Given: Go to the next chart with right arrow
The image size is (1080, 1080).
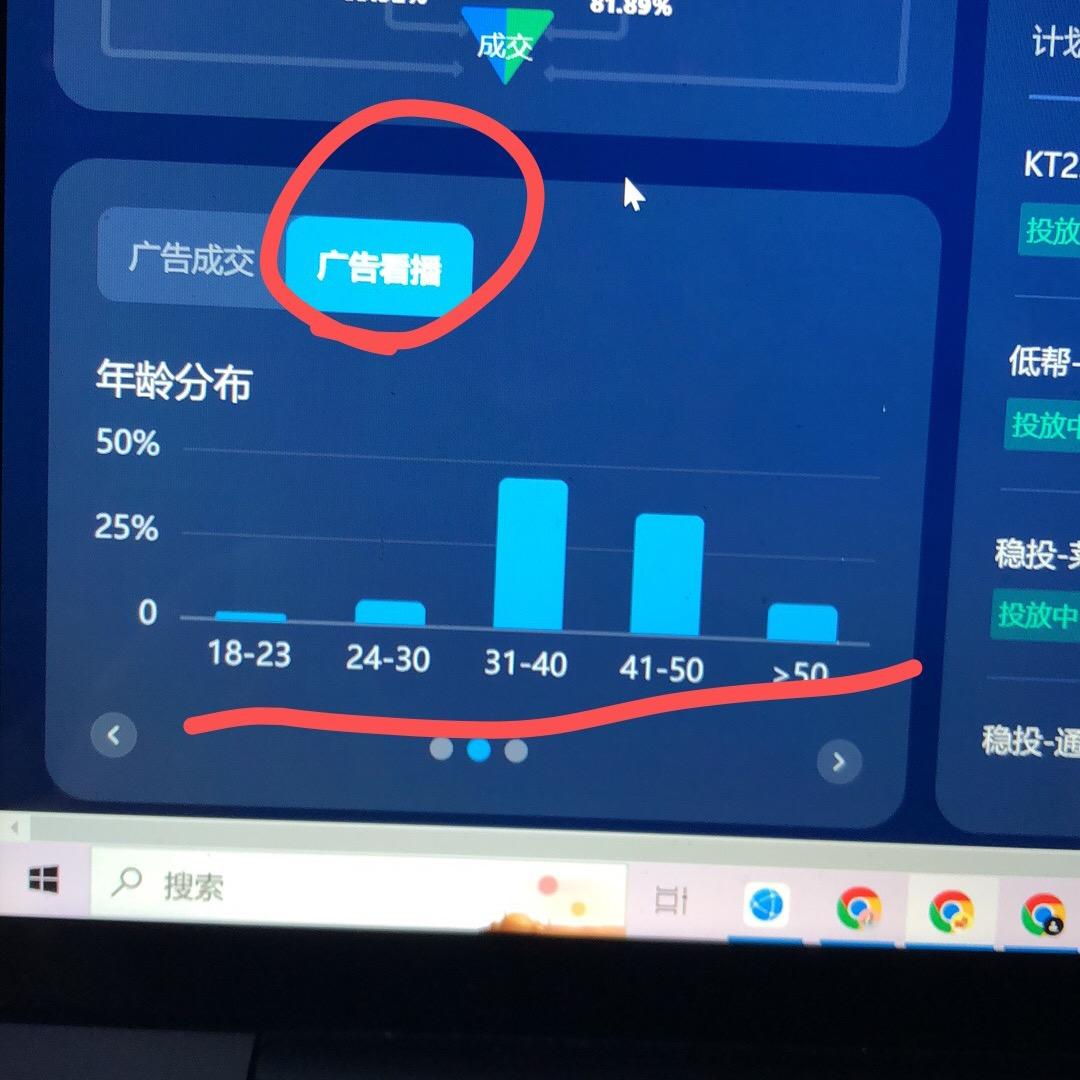Looking at the screenshot, I should (838, 763).
